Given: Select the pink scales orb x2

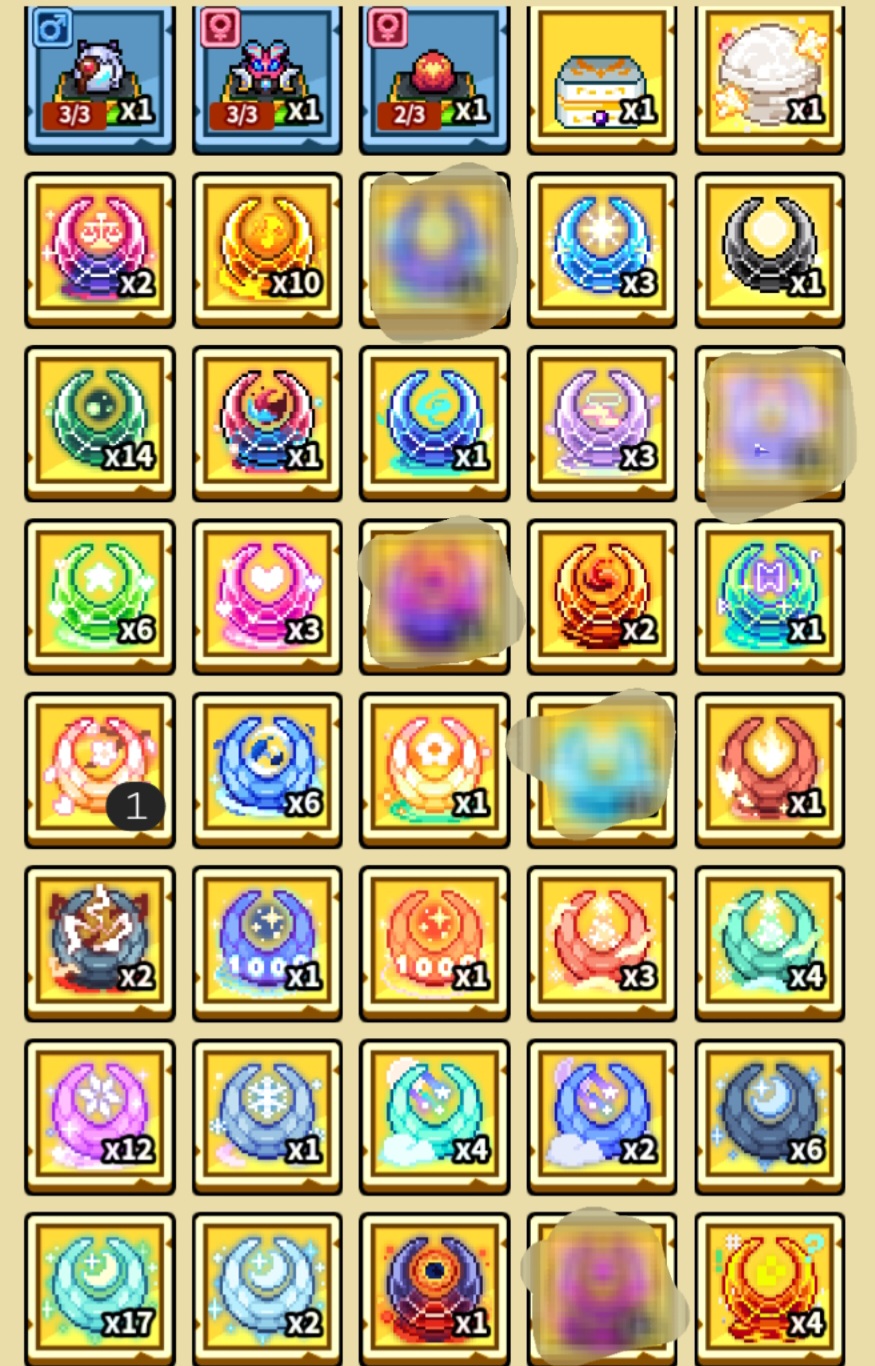Looking at the screenshot, I should click(100, 250).
